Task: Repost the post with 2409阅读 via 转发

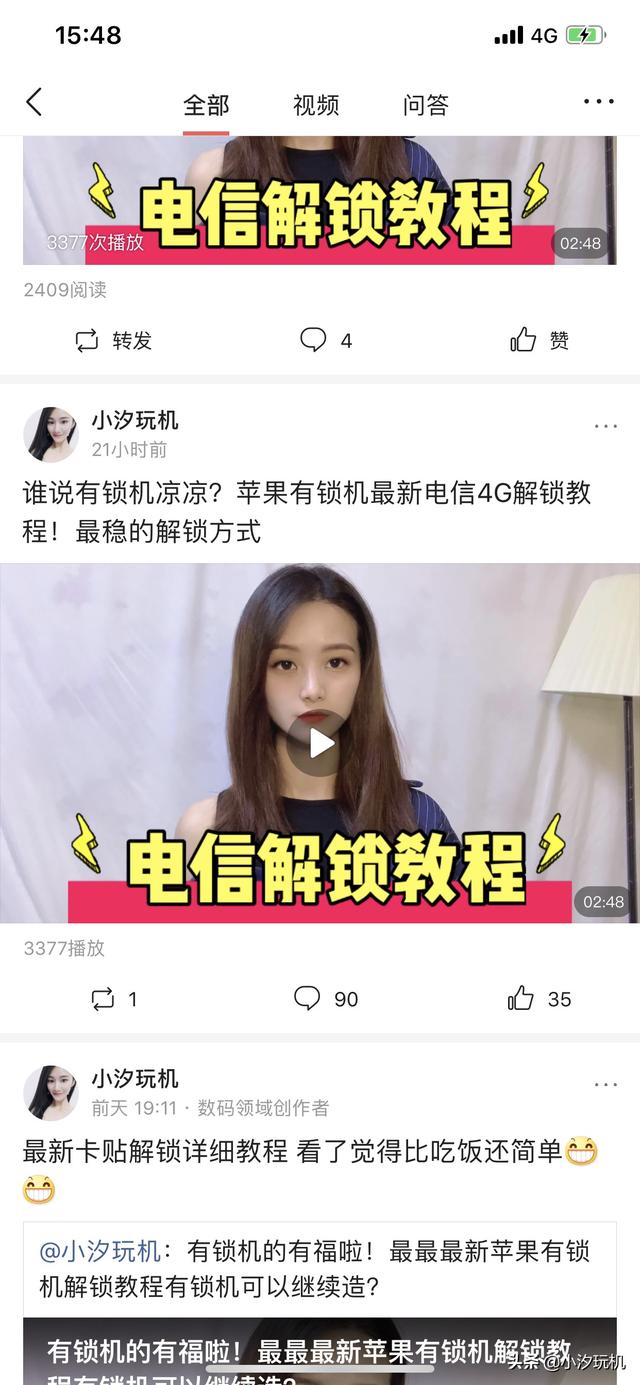Action: tap(113, 341)
